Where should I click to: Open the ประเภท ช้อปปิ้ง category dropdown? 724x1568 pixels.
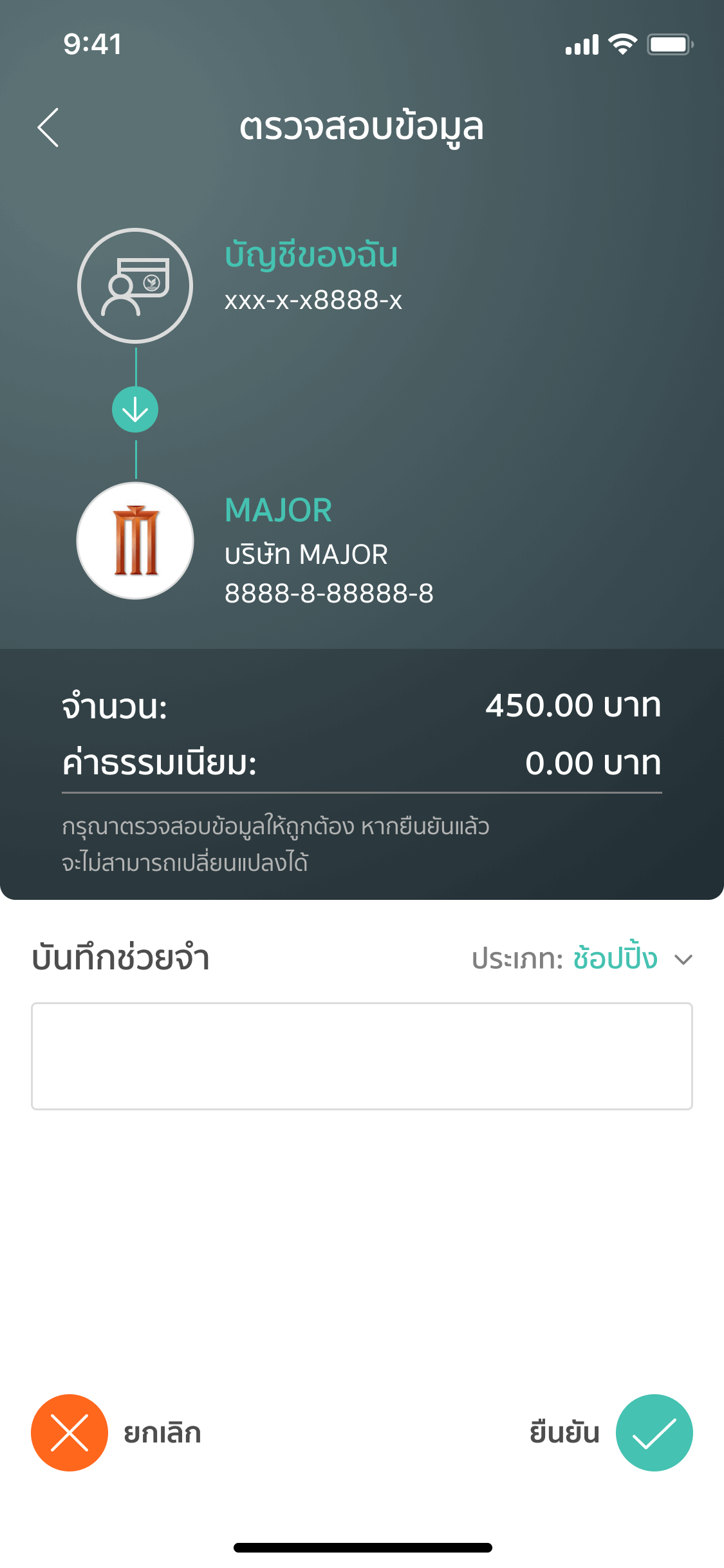682,959
